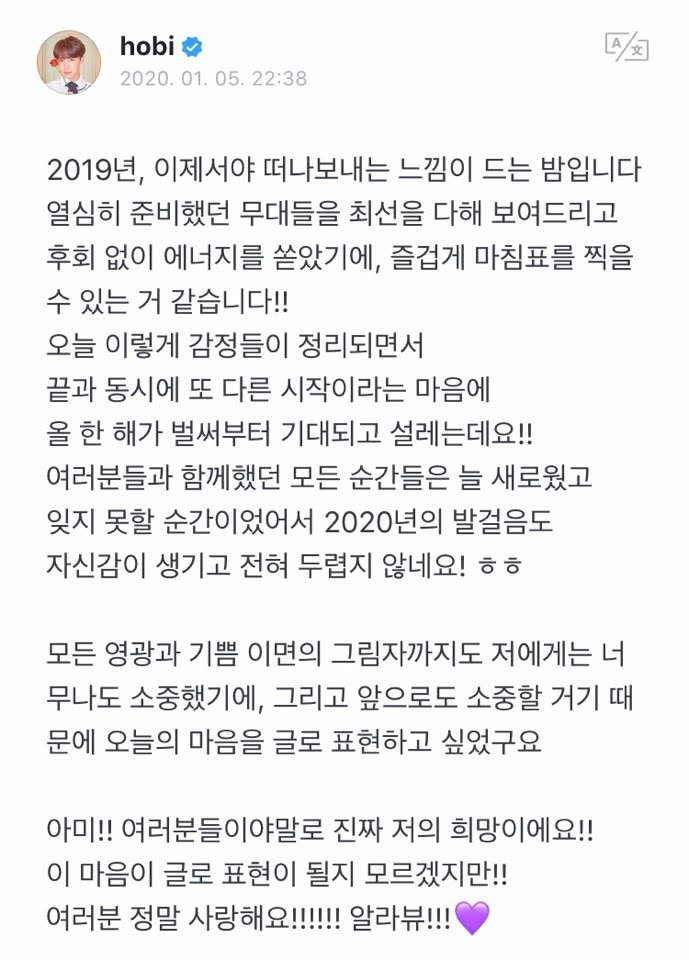The width and height of the screenshot is (689, 960).
Task: Translate the post with the translate icon
Action: [627, 47]
